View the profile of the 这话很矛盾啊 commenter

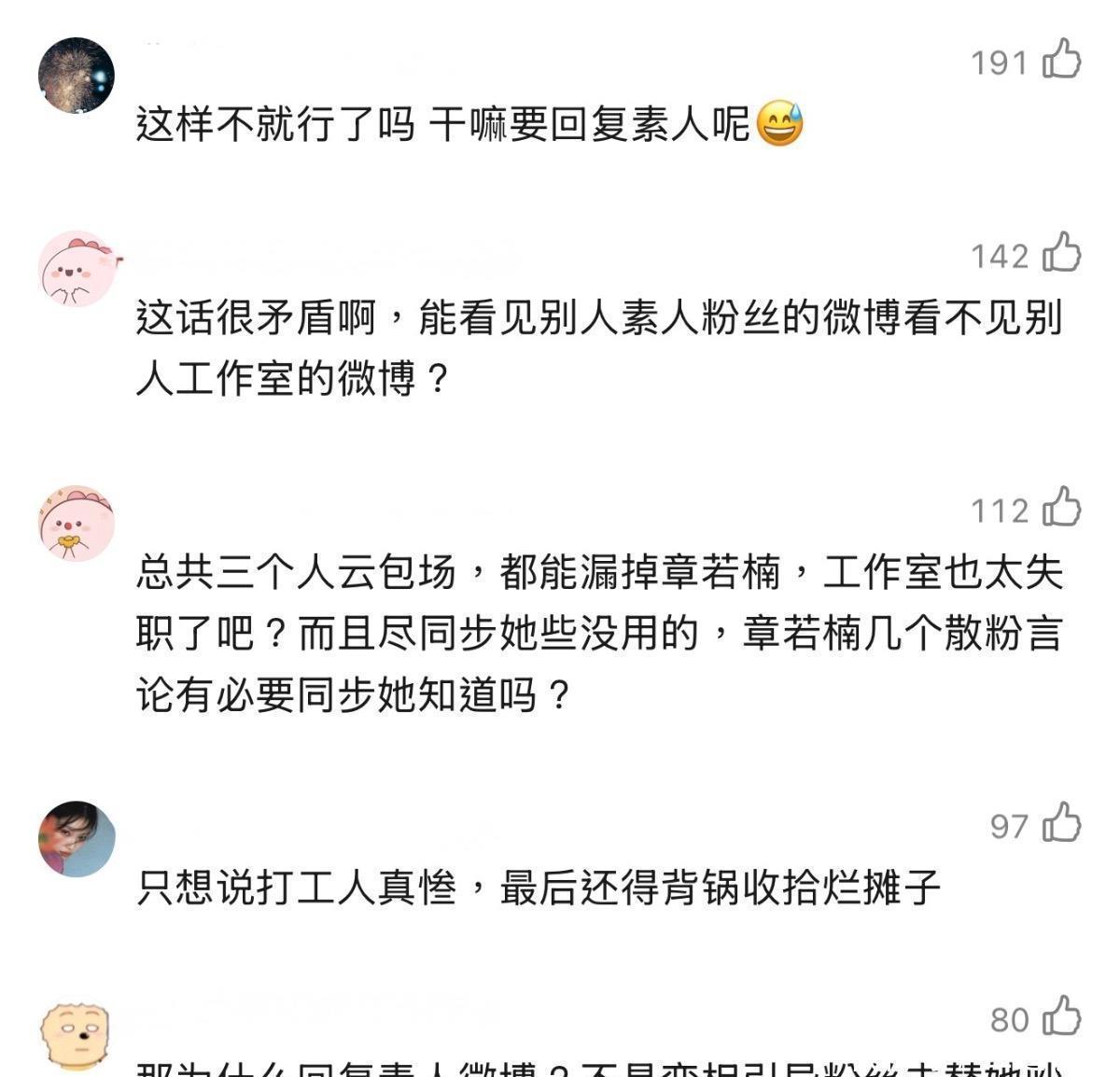[x=77, y=269]
